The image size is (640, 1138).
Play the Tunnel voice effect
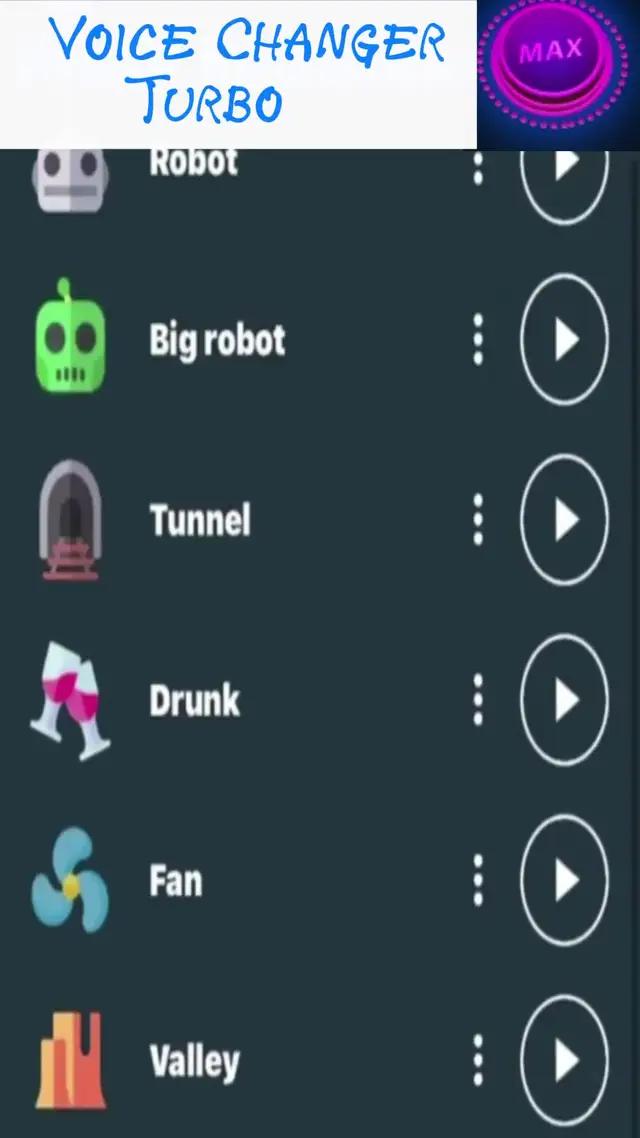tap(565, 520)
